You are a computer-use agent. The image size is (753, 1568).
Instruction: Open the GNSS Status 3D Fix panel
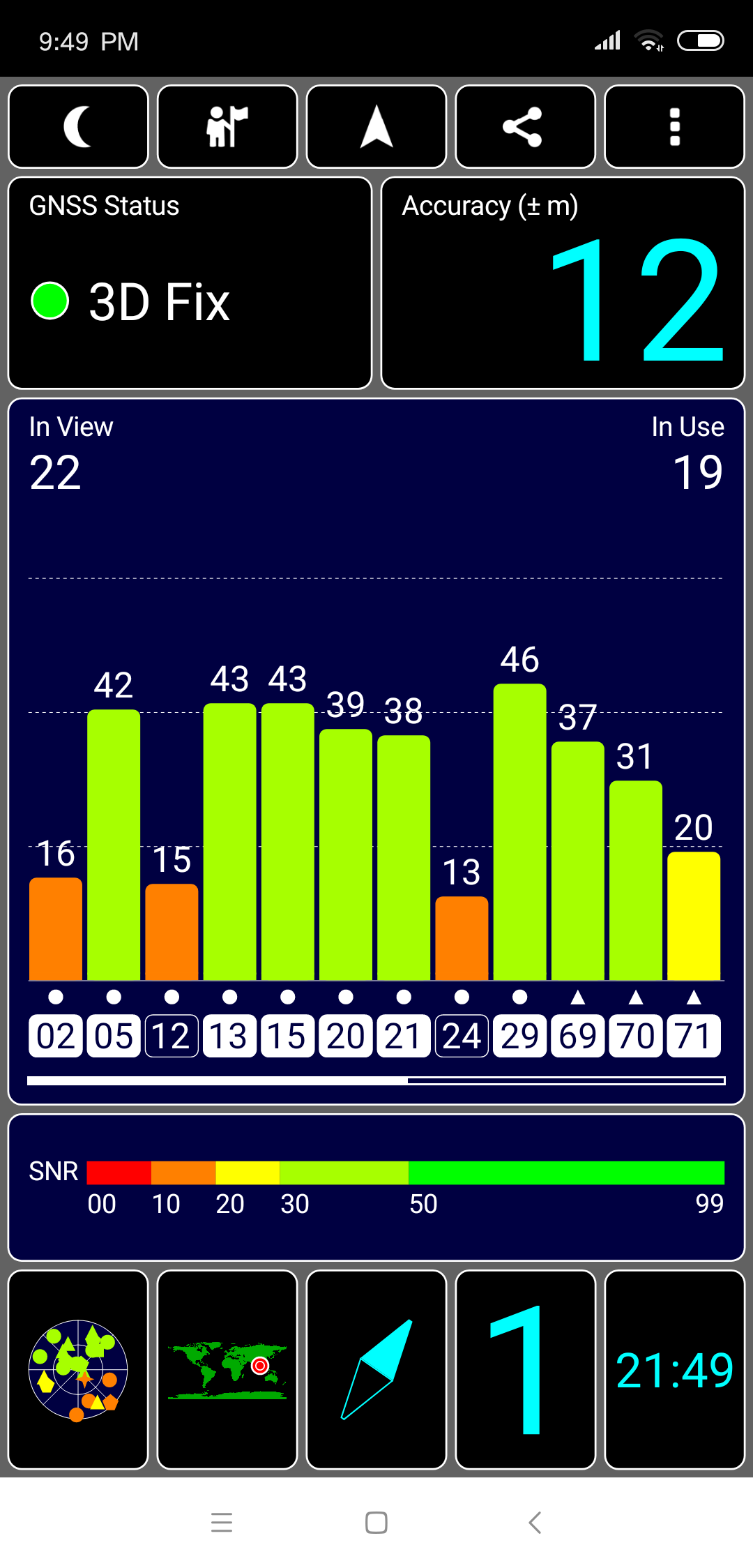[x=190, y=282]
